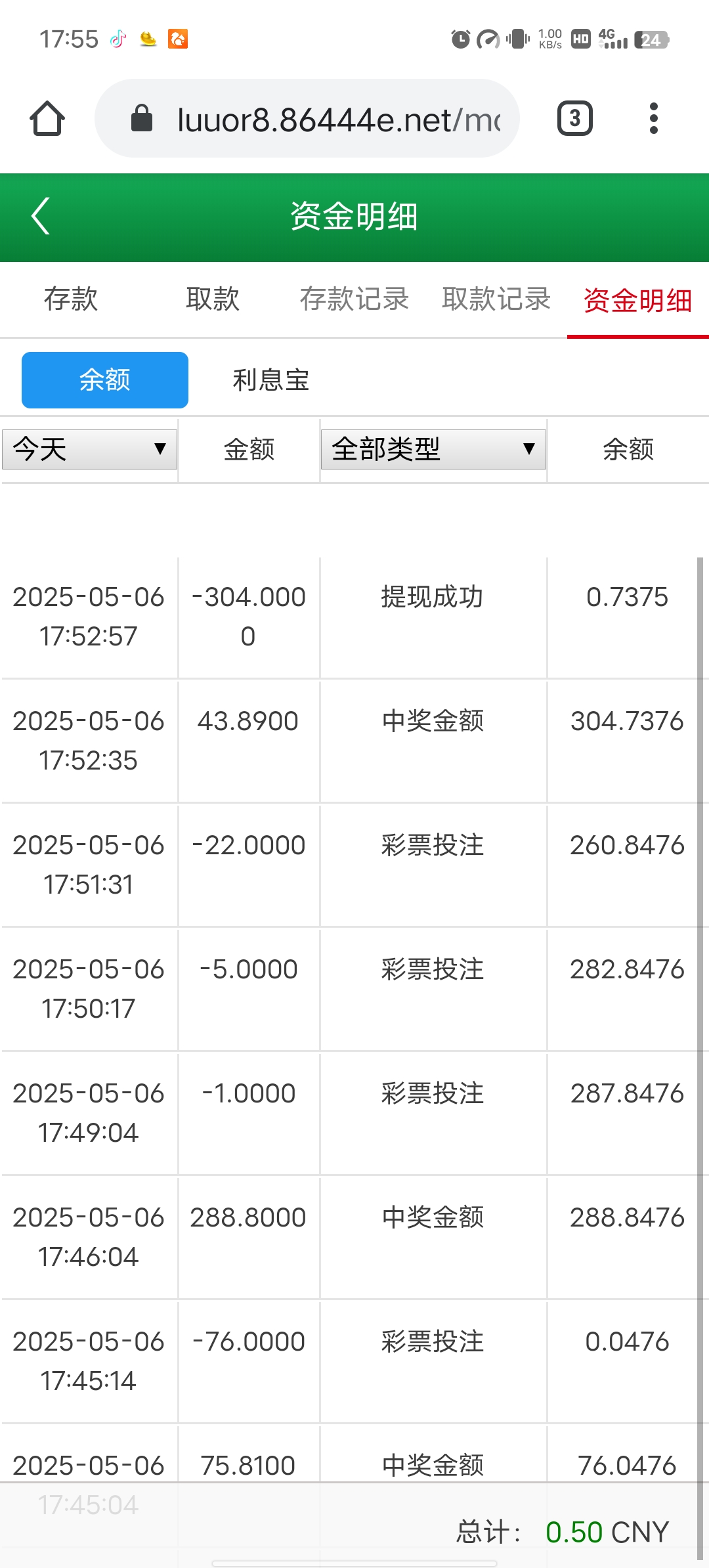Open the browser overflow menu
Viewport: 709px width, 1568px height.
[653, 119]
